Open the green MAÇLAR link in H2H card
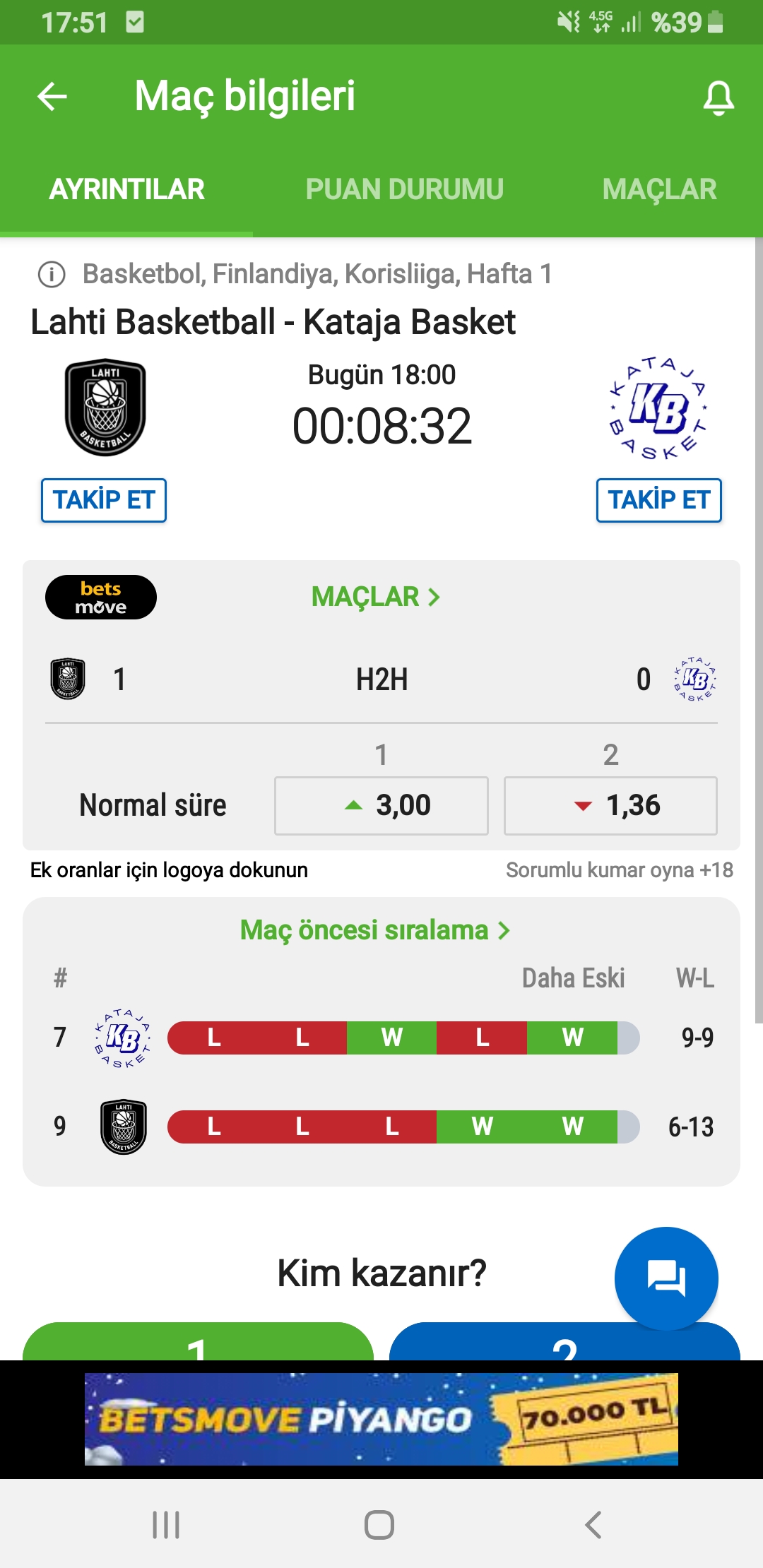Screen dimensions: 763x1568 376,597
